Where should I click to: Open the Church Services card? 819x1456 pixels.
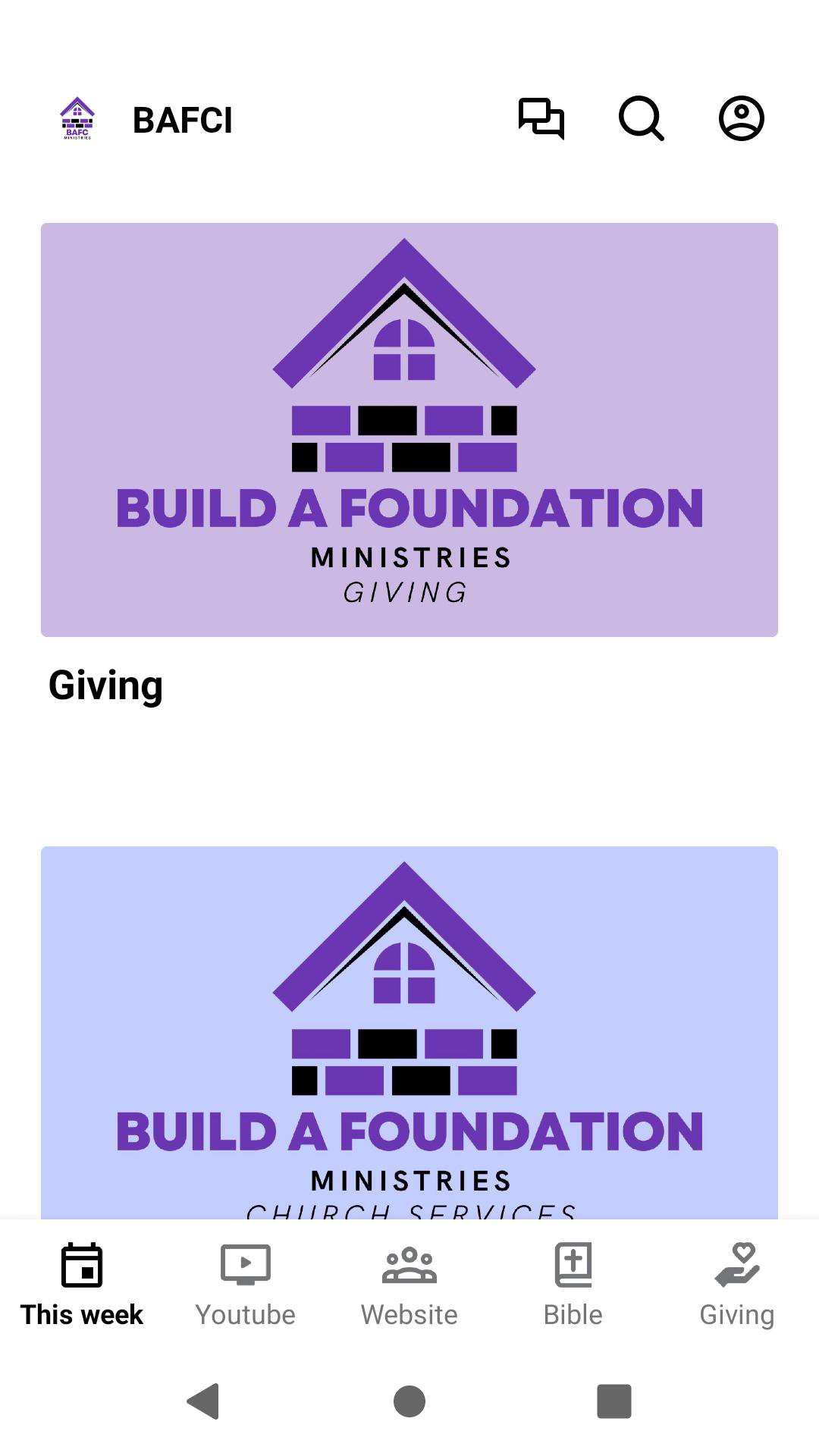(x=409, y=1031)
